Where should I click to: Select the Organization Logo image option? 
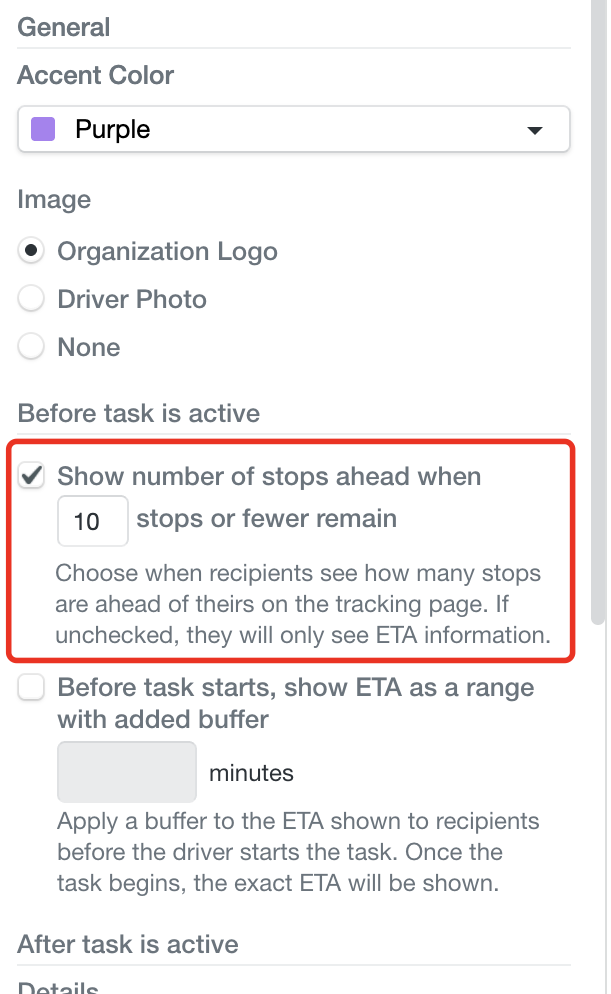(31, 250)
